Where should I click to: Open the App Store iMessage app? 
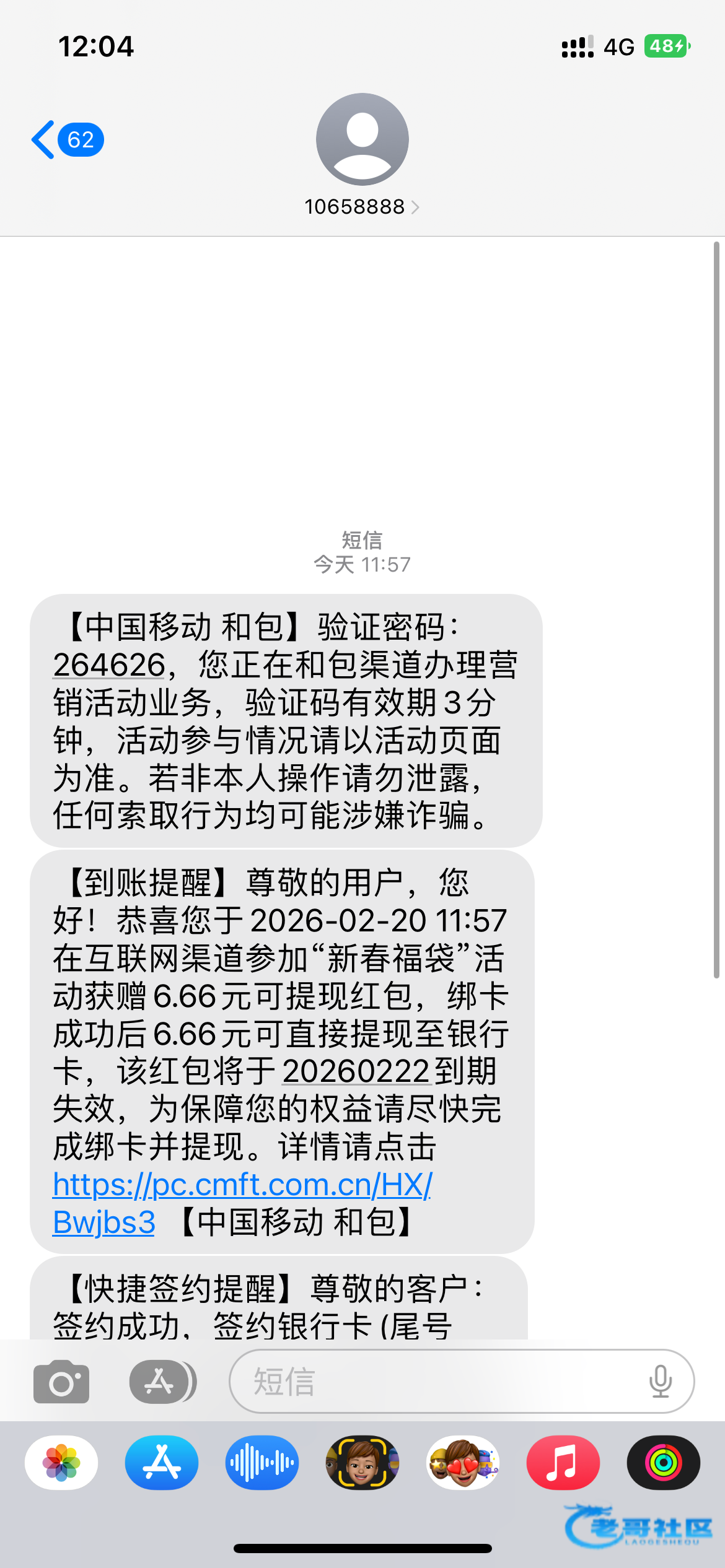[162, 1463]
